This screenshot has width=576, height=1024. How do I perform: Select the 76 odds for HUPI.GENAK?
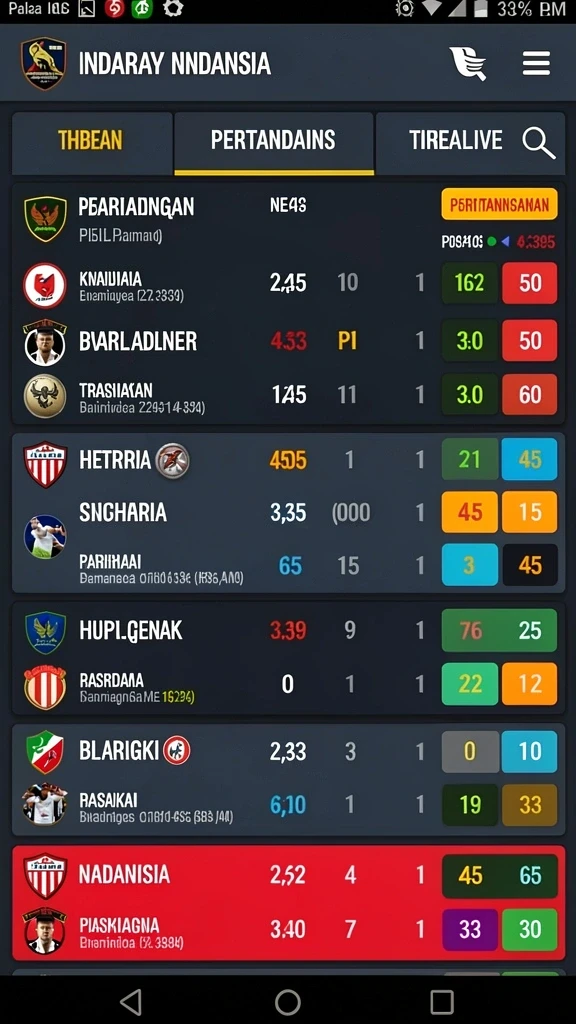(470, 630)
